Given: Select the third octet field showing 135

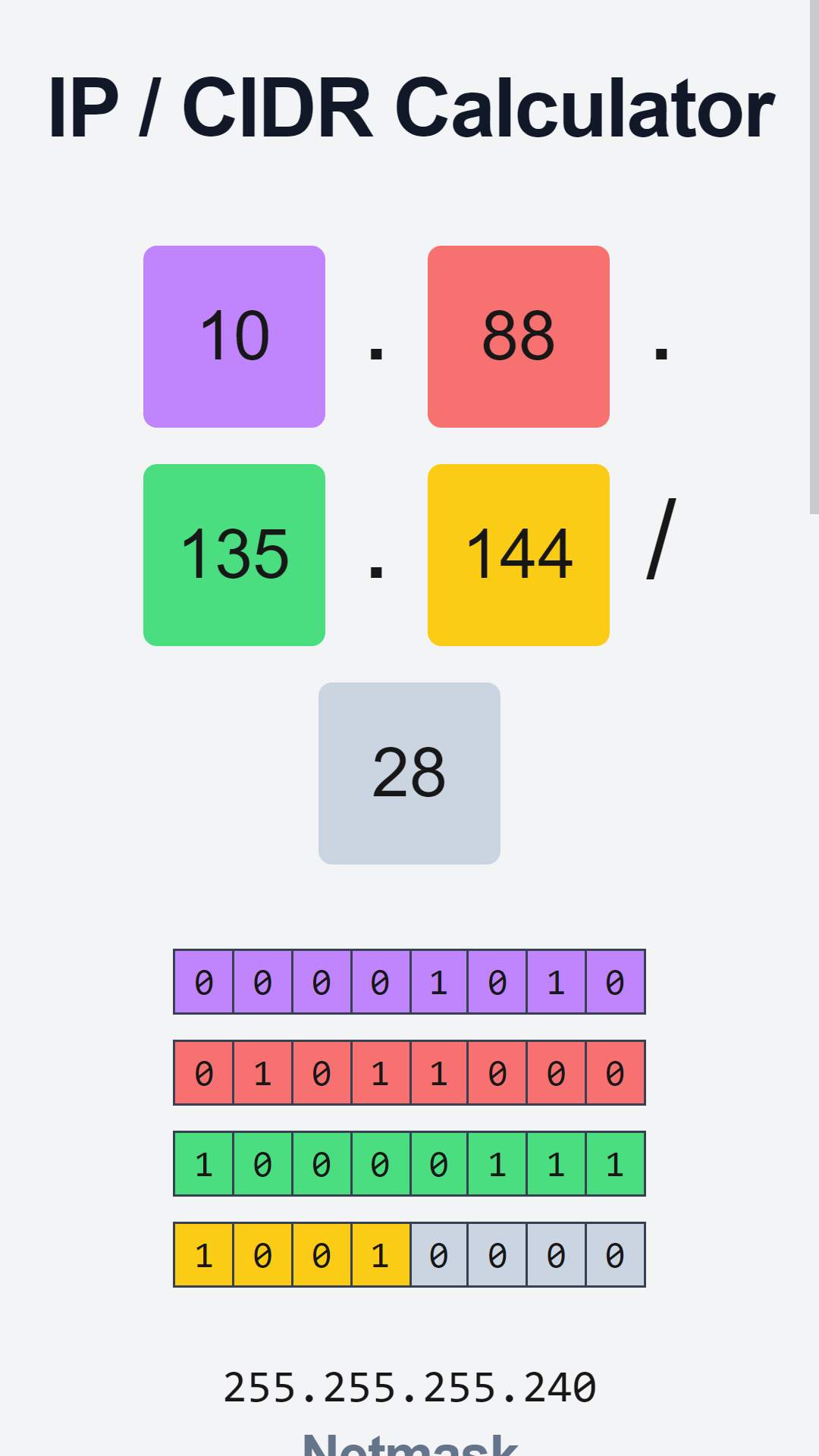Looking at the screenshot, I should 234,555.
